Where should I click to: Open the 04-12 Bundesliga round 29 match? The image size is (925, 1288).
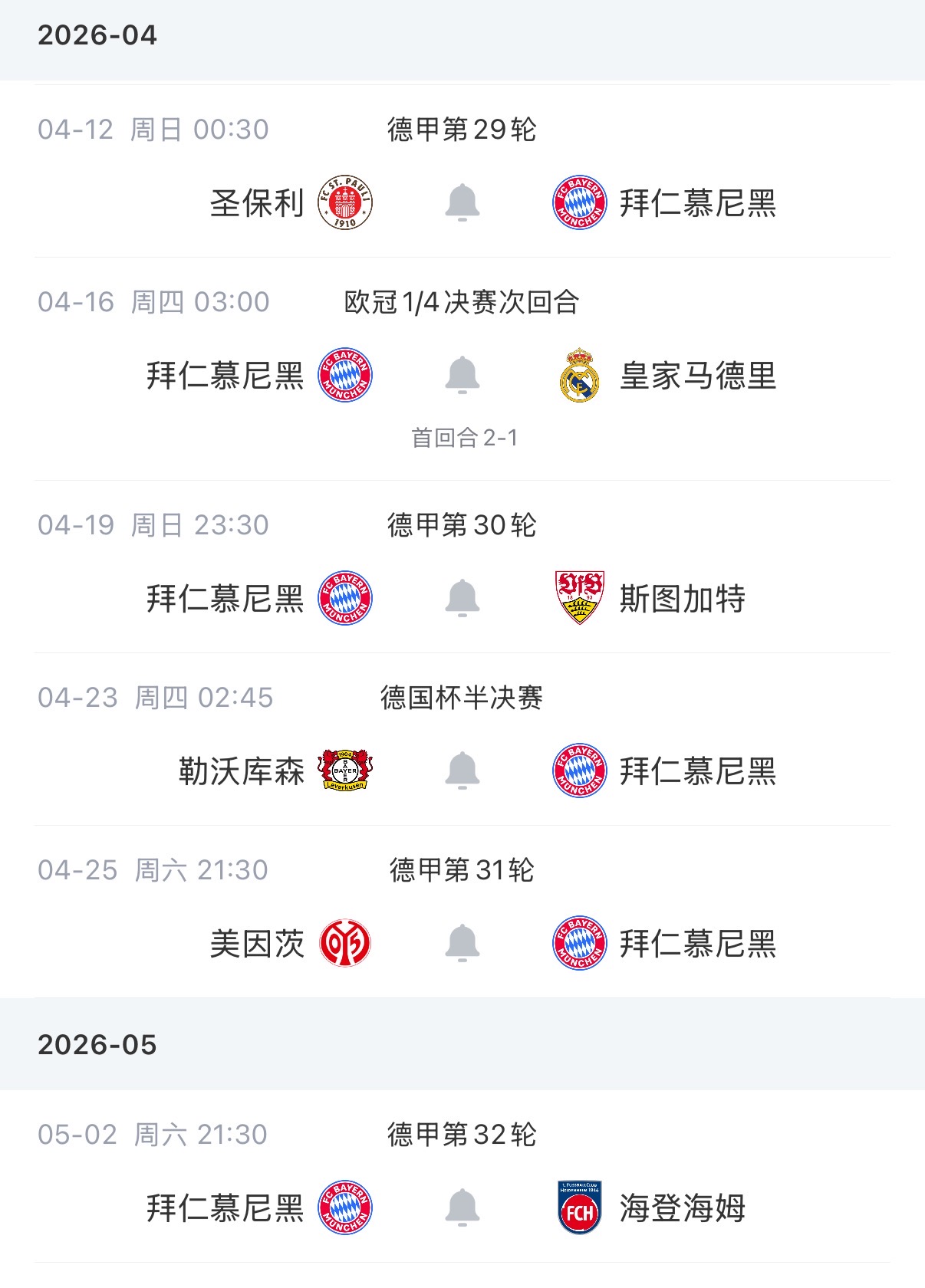click(461, 130)
